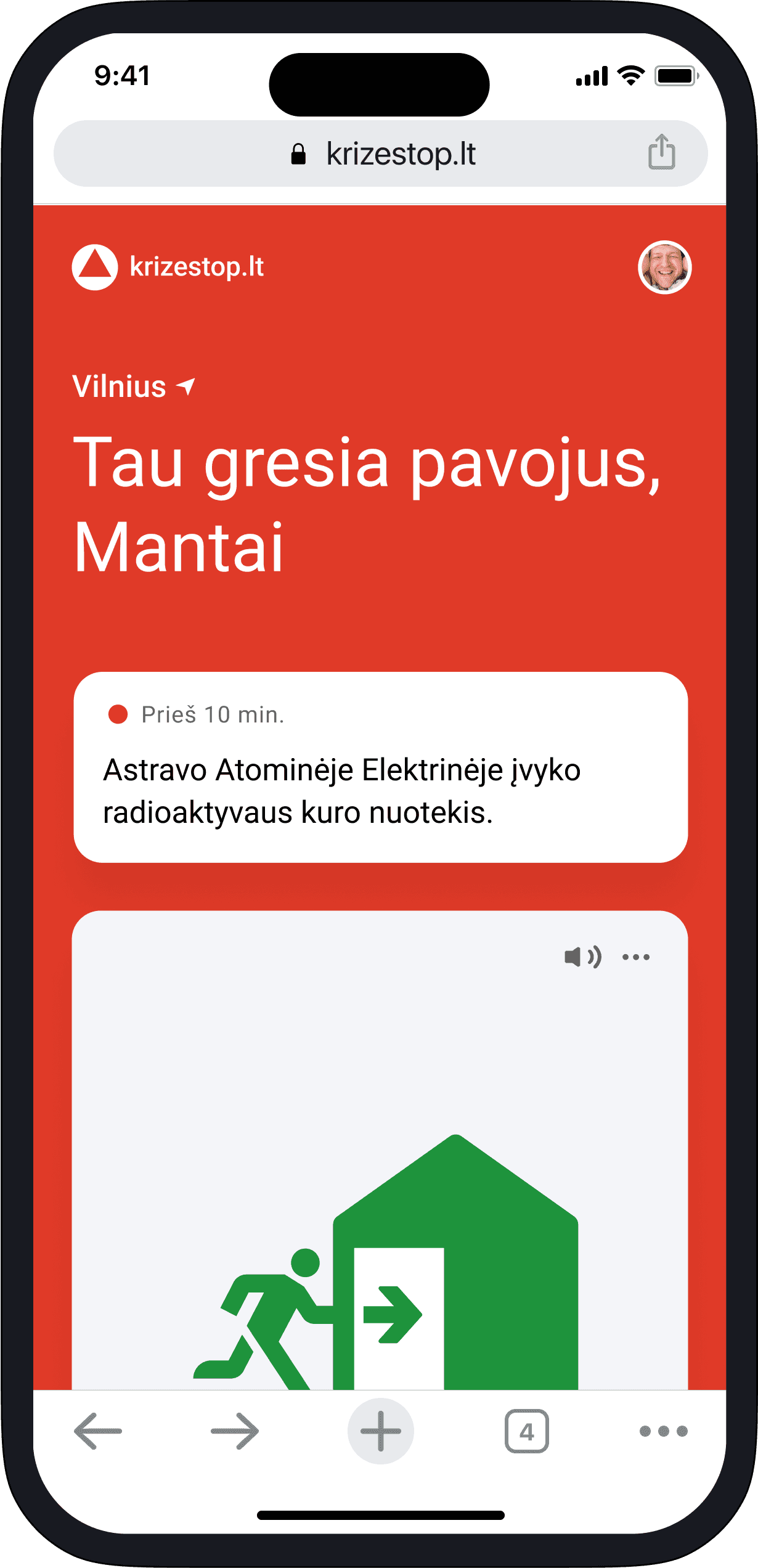Tap the krizestop.lt address bar
758x1568 pixels.
(x=380, y=153)
